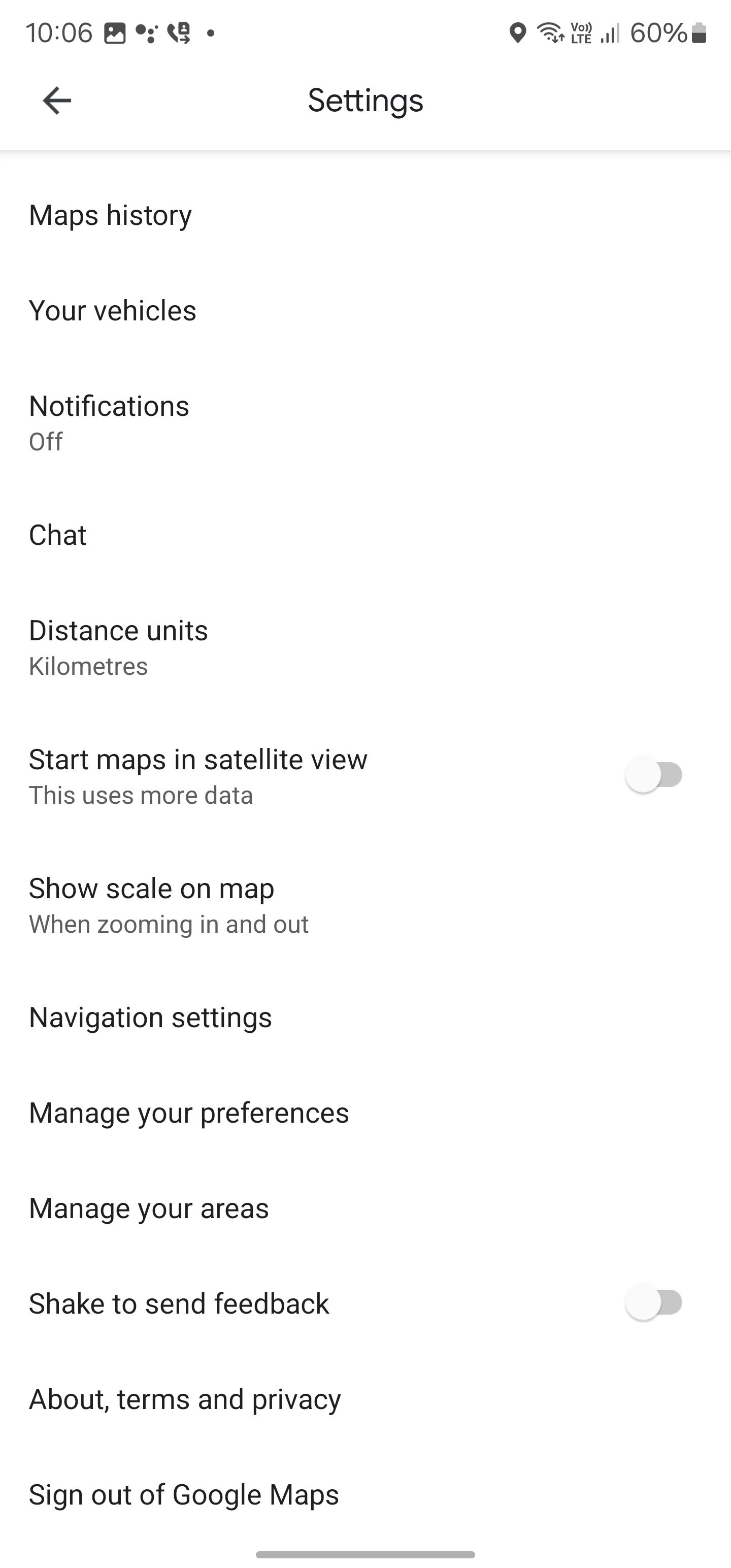Tap the battery indicator
The width and height of the screenshot is (731, 1568).
click(x=697, y=35)
